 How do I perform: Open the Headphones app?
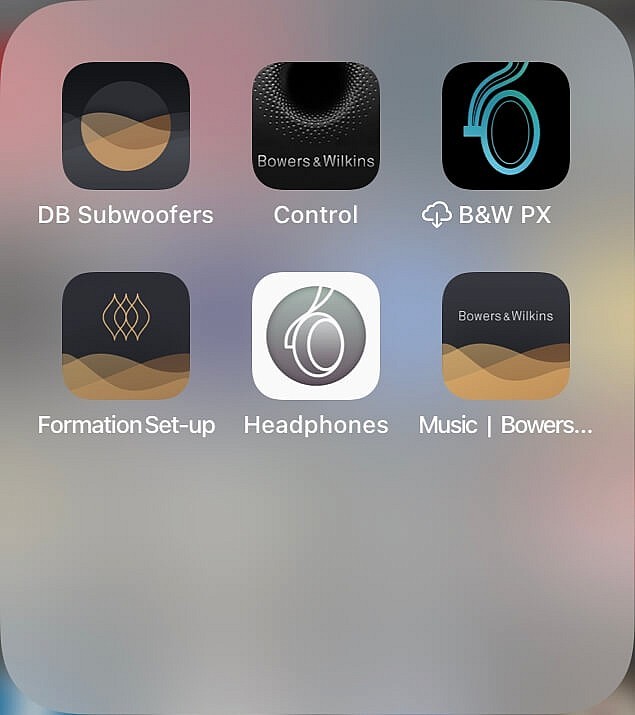point(316,336)
